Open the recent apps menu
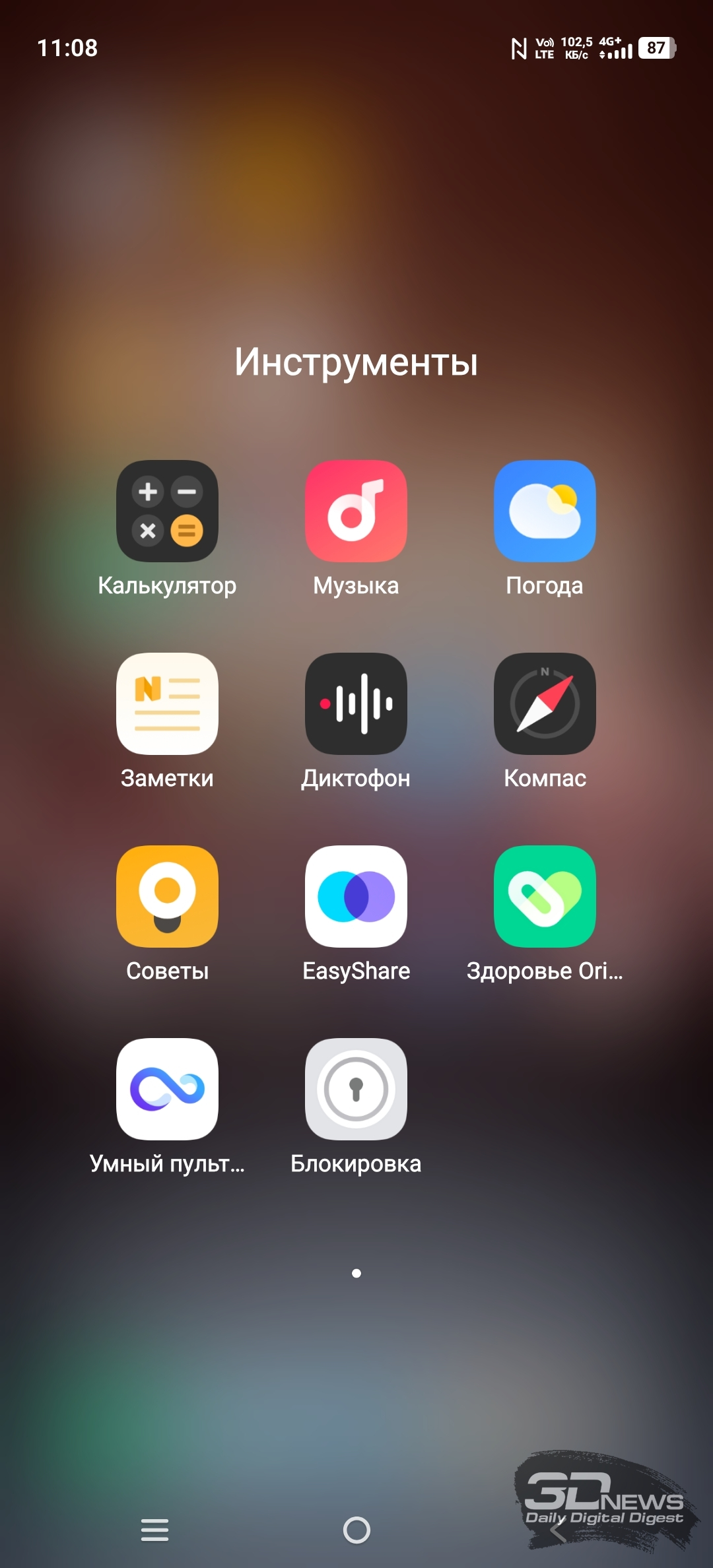 pos(154,1530)
